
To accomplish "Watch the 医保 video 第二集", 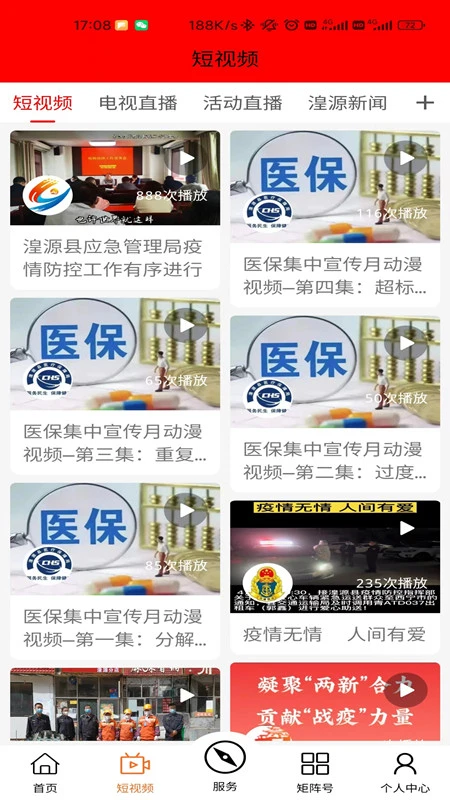I will point(335,404).
